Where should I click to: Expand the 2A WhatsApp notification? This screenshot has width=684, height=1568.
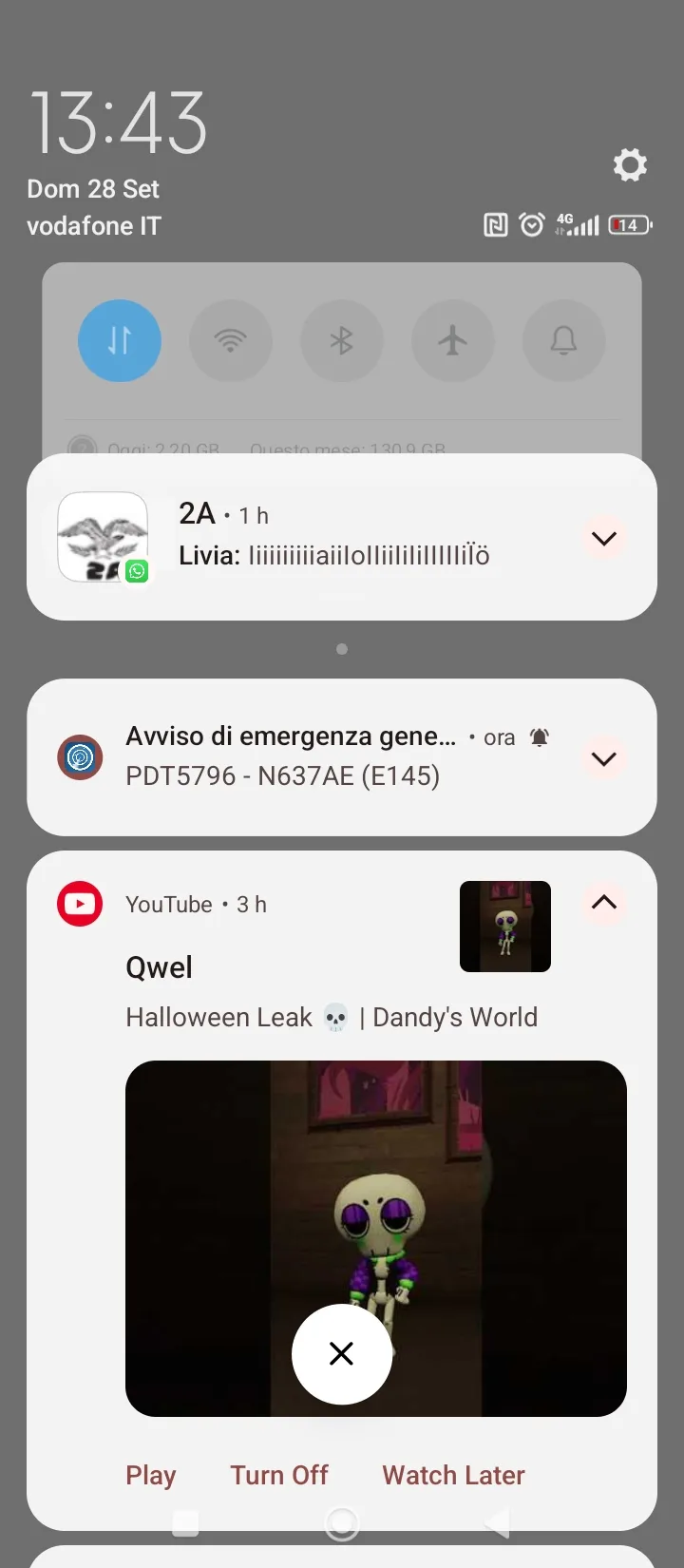tap(604, 539)
